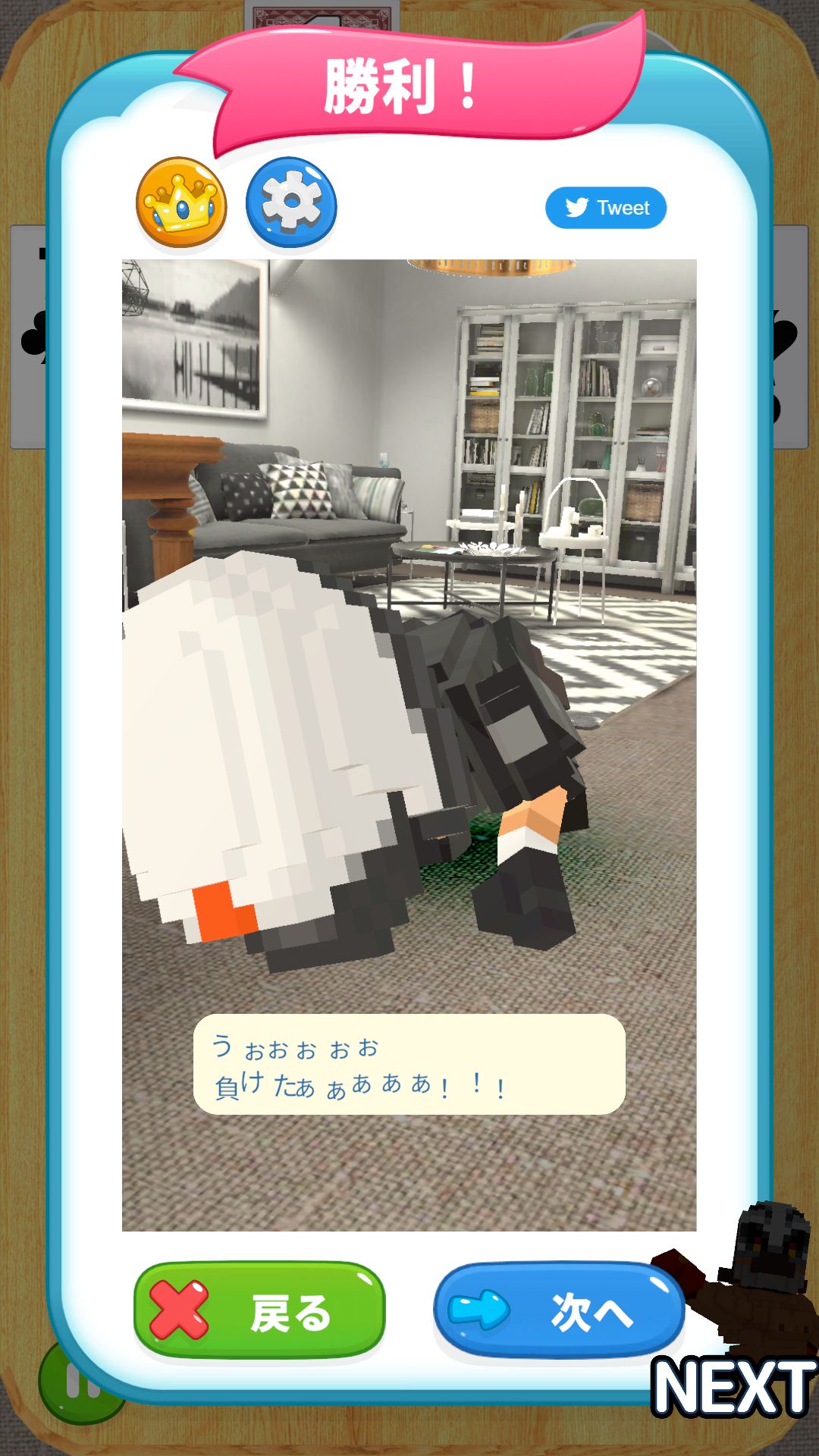The width and height of the screenshot is (819, 1456).
Task: Tap the green 戻る back button
Action: (259, 1310)
